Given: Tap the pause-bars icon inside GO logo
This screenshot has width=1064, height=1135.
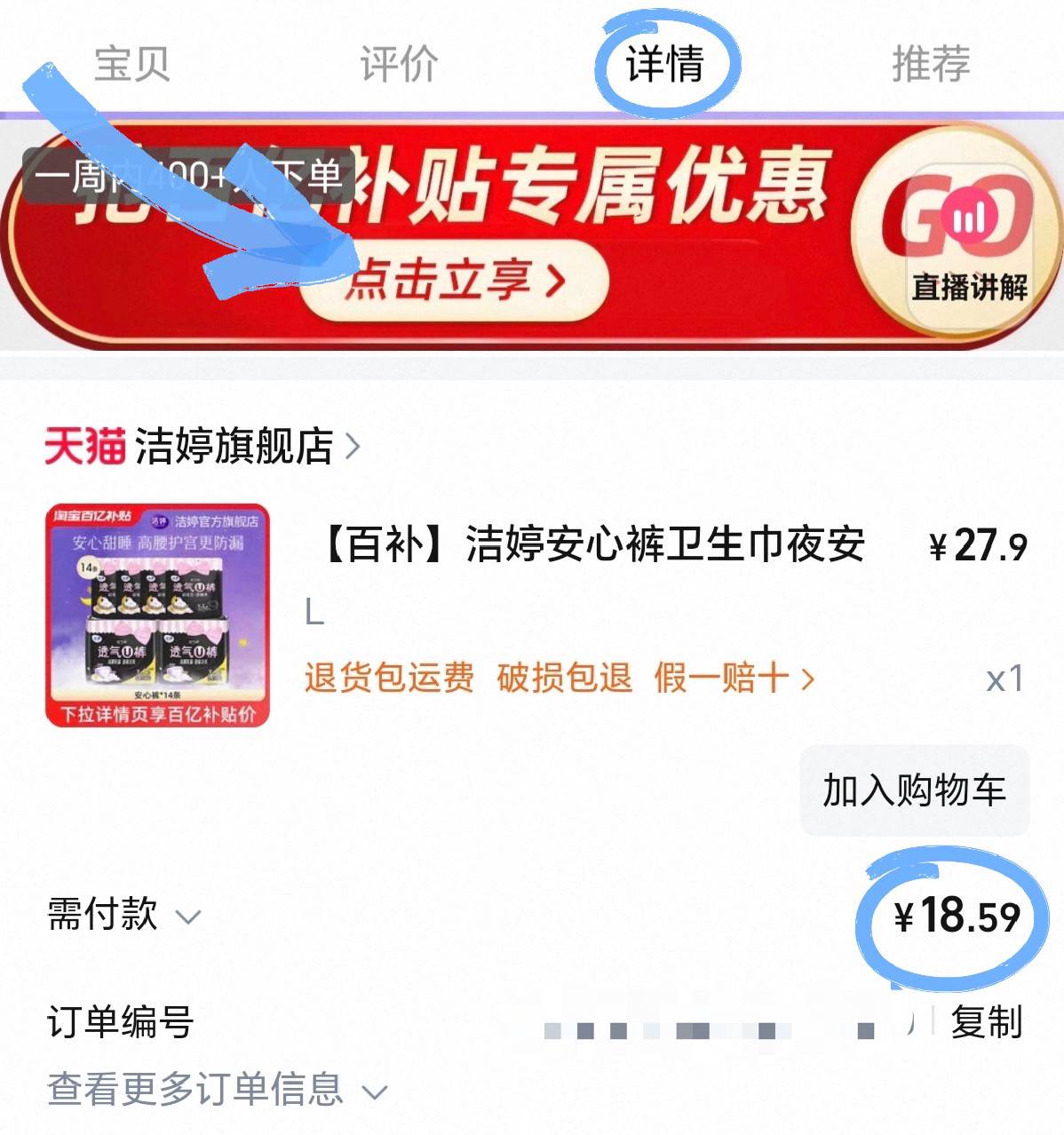Looking at the screenshot, I should [x=972, y=218].
